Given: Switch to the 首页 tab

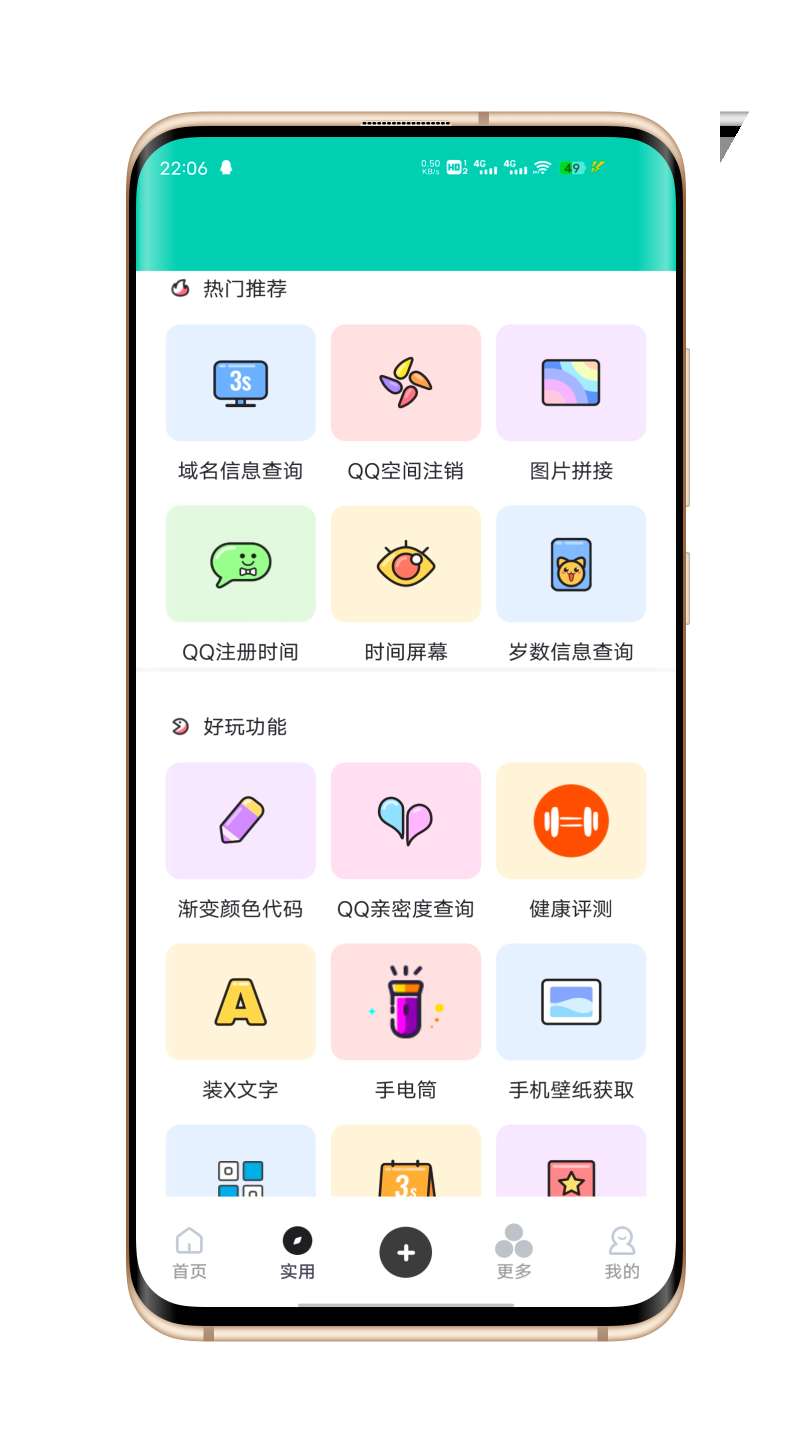Looking at the screenshot, I should pos(189,1253).
